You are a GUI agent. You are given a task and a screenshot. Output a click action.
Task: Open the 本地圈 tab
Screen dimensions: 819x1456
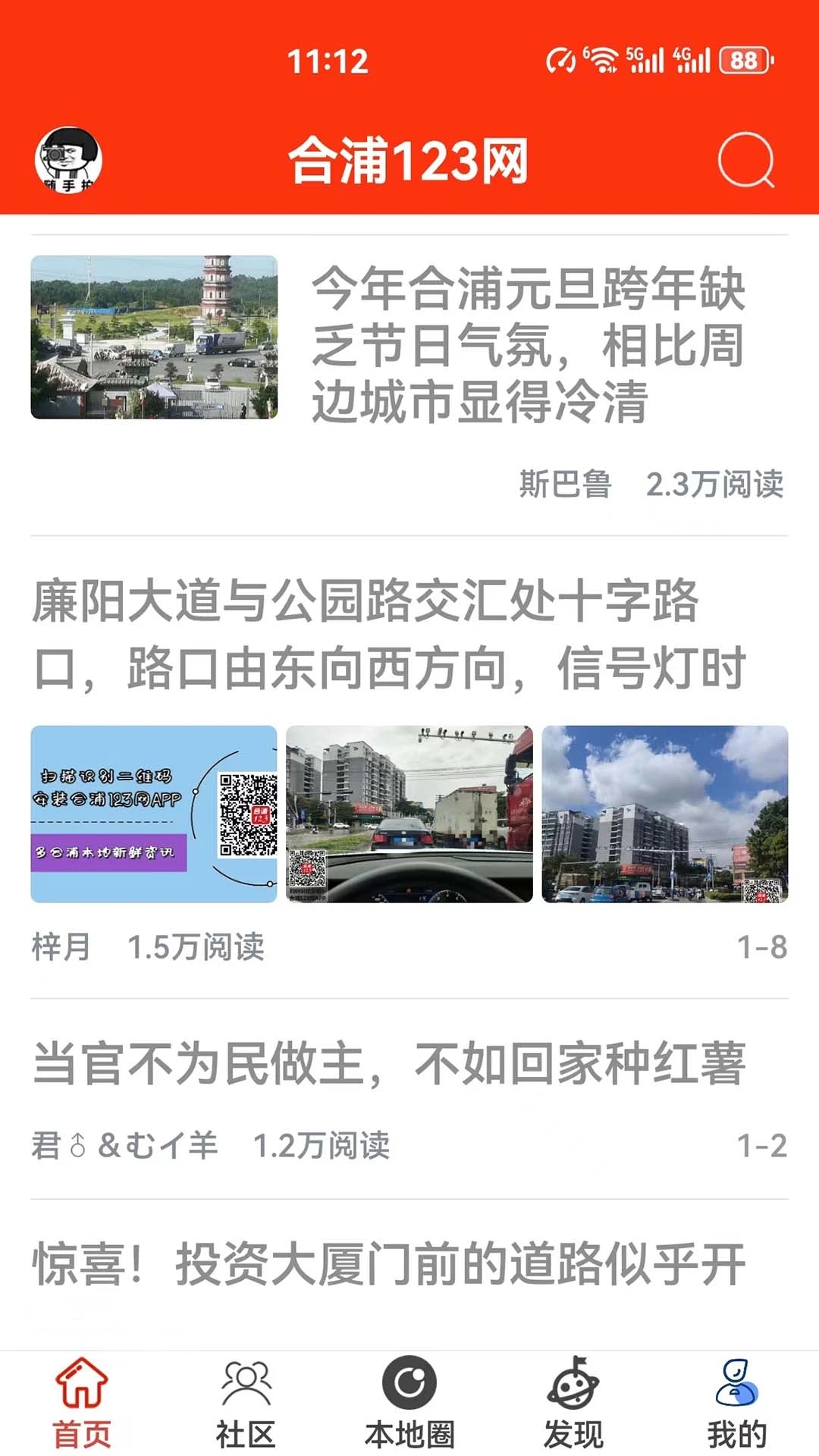point(409,1403)
